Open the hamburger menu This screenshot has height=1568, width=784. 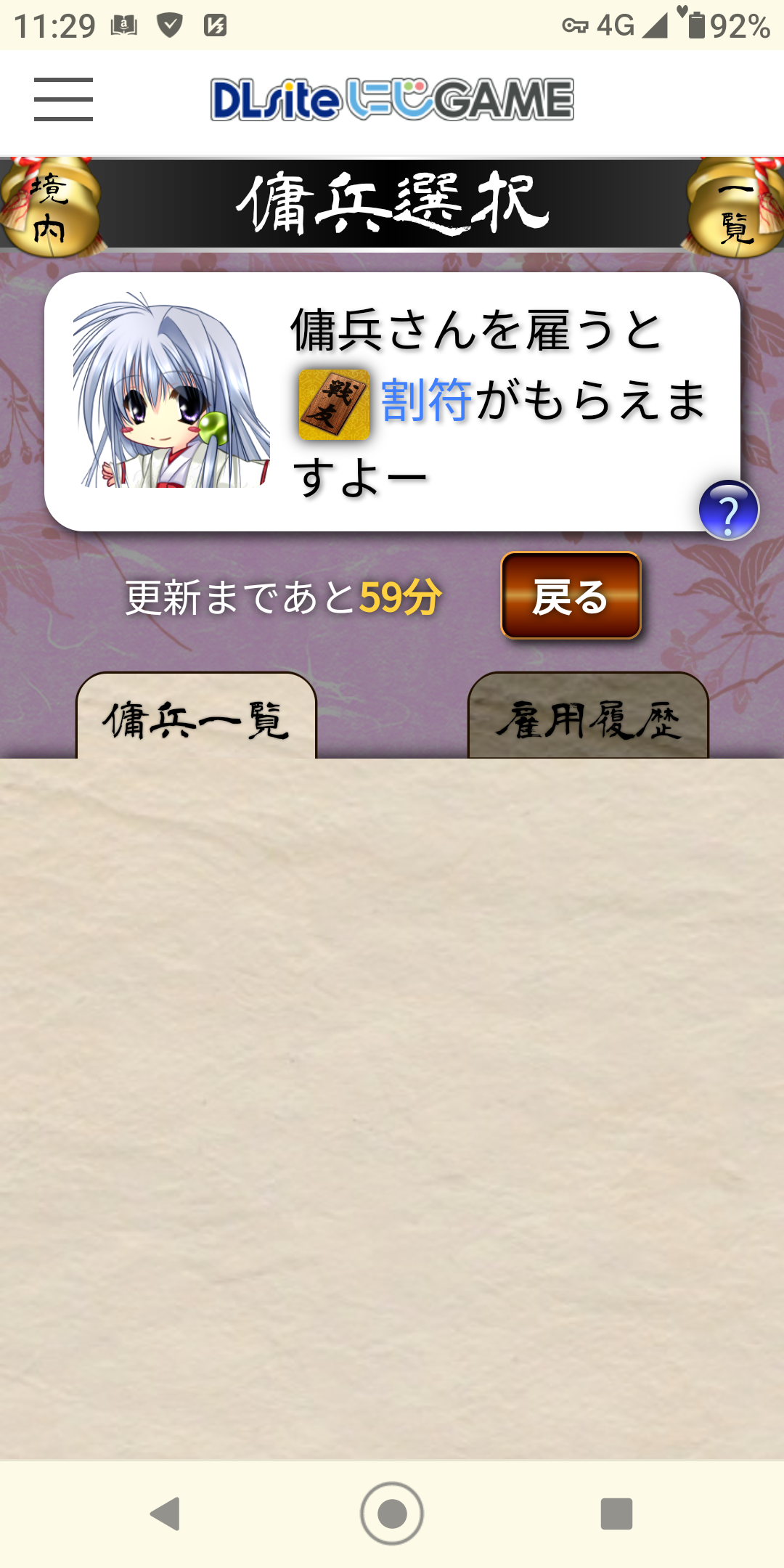63,99
